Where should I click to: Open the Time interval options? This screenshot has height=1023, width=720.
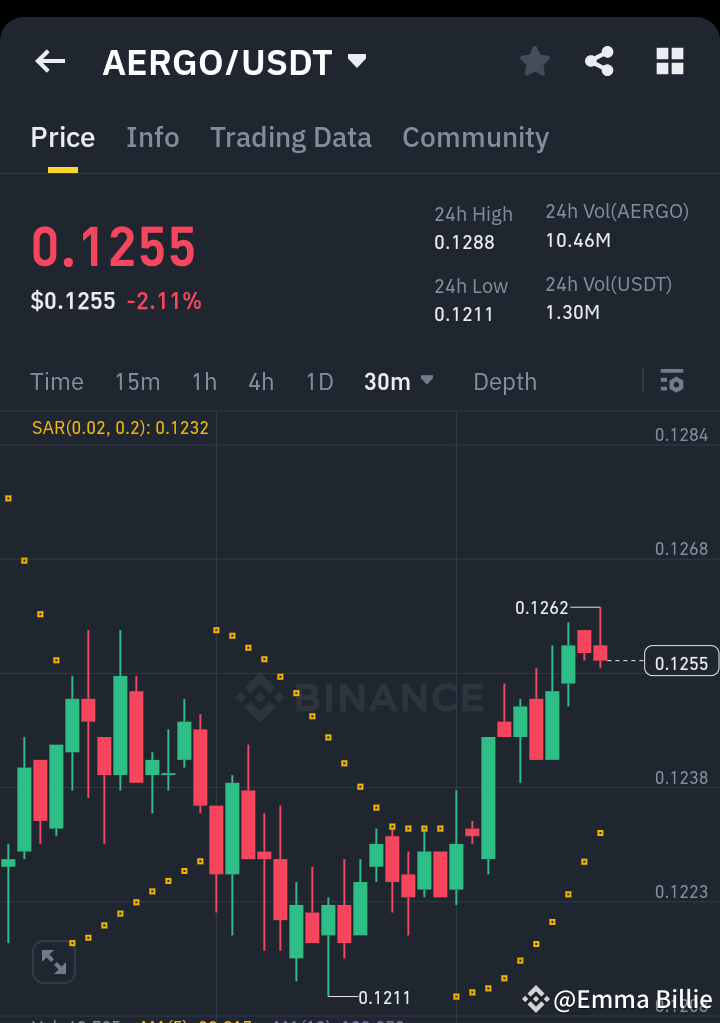pyautogui.click(x=56, y=381)
